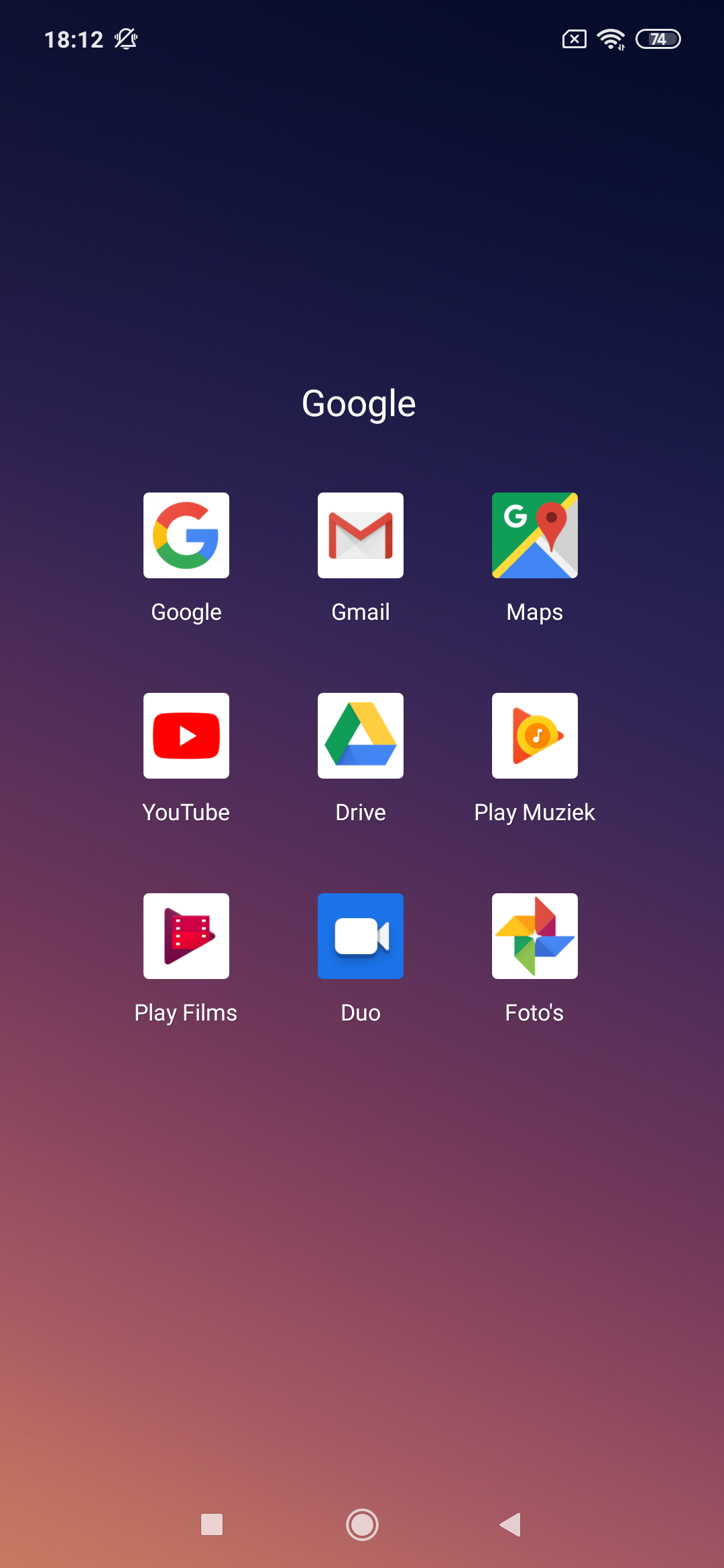
Task: Show recent apps with the square button
Action: point(212,1524)
